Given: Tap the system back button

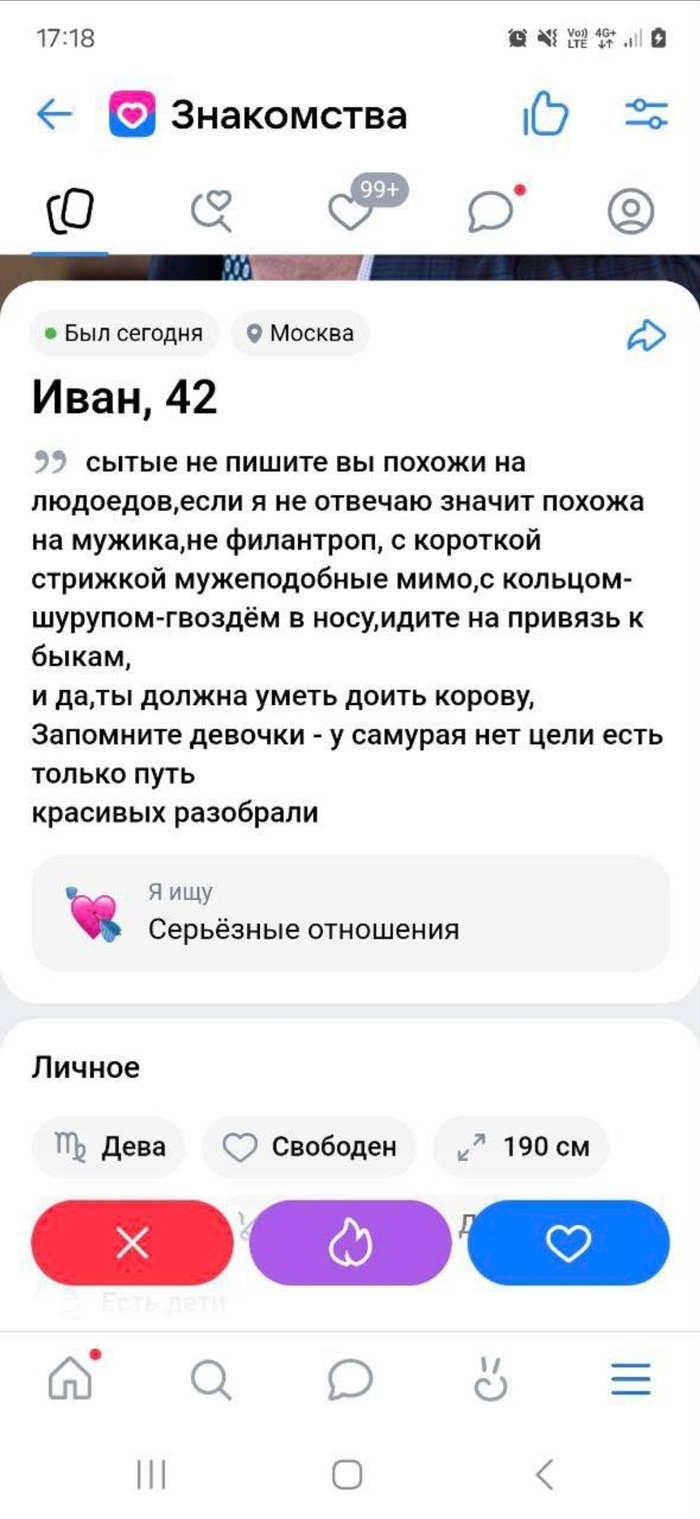Looking at the screenshot, I should (545, 1473).
